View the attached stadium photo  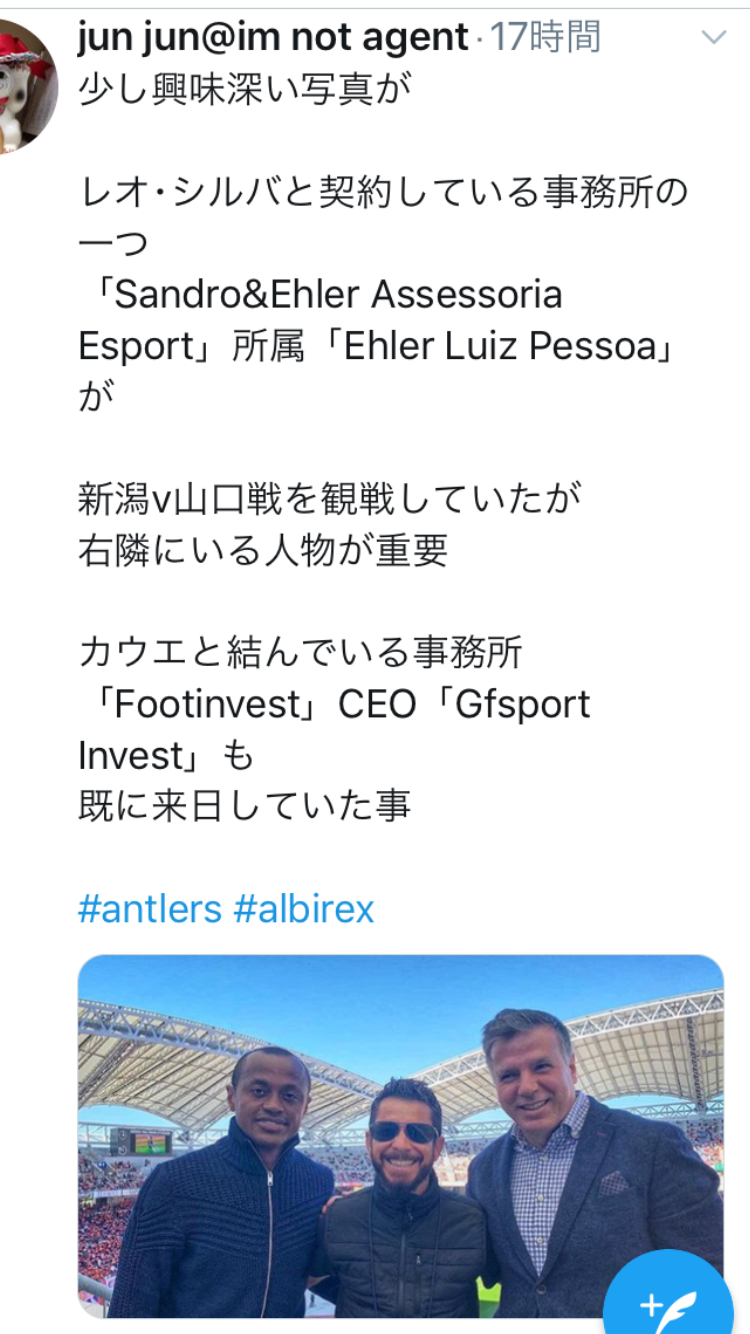[400, 1136]
